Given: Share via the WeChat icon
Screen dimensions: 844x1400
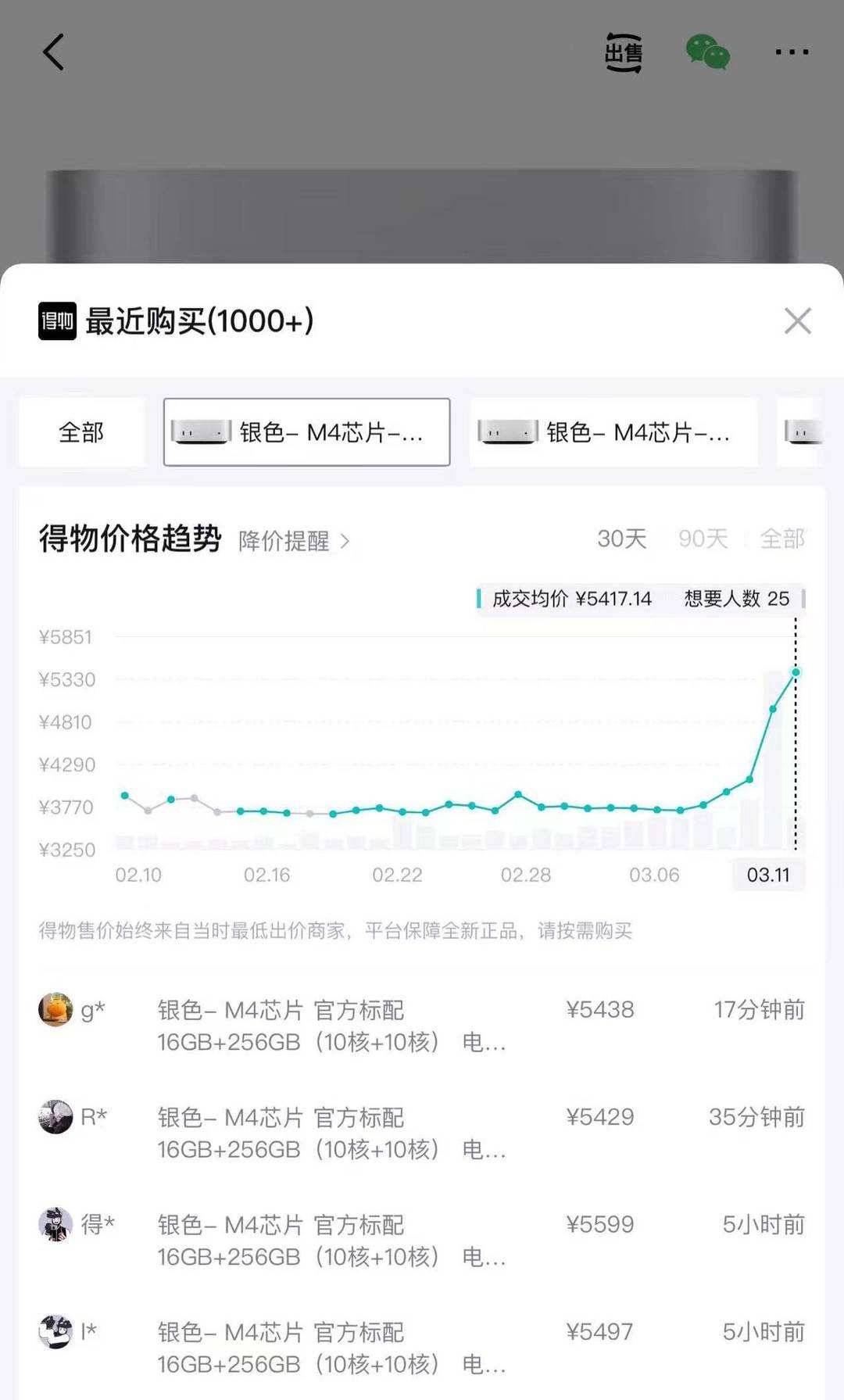Looking at the screenshot, I should [x=707, y=52].
